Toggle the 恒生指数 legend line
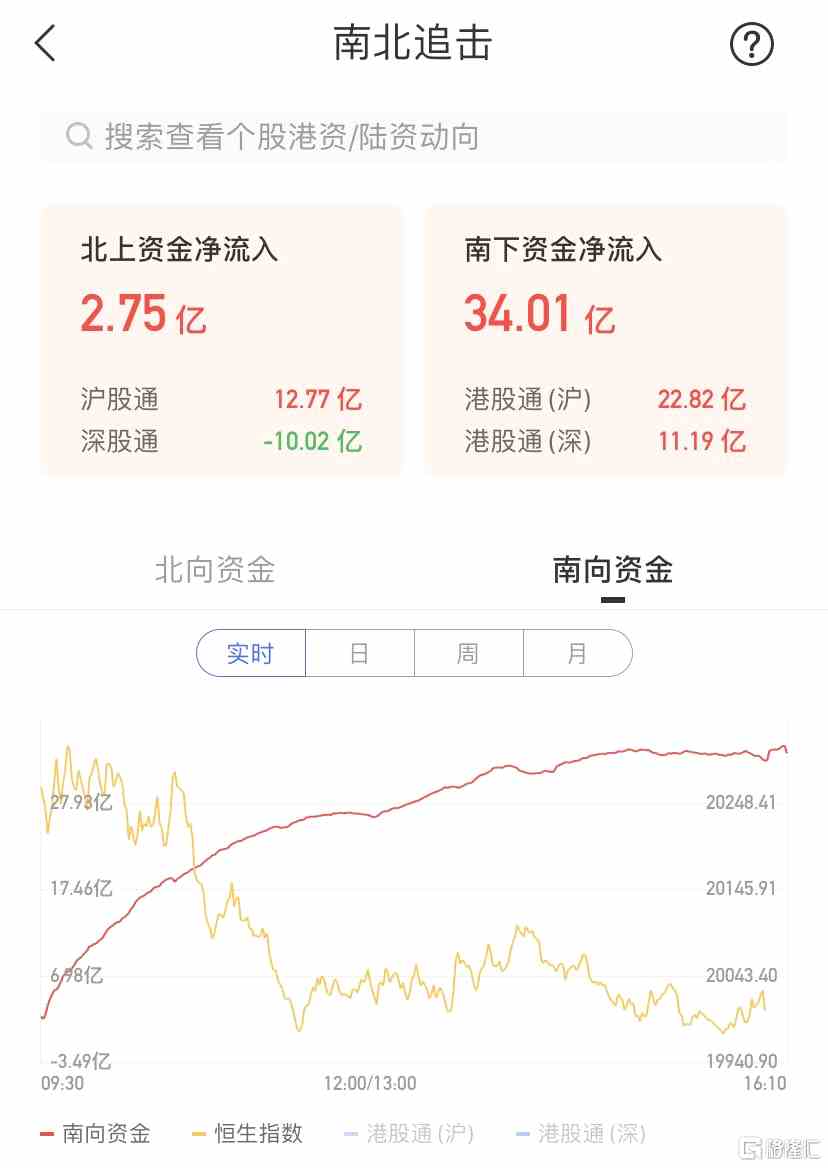This screenshot has width=828, height=1168. 247,1134
